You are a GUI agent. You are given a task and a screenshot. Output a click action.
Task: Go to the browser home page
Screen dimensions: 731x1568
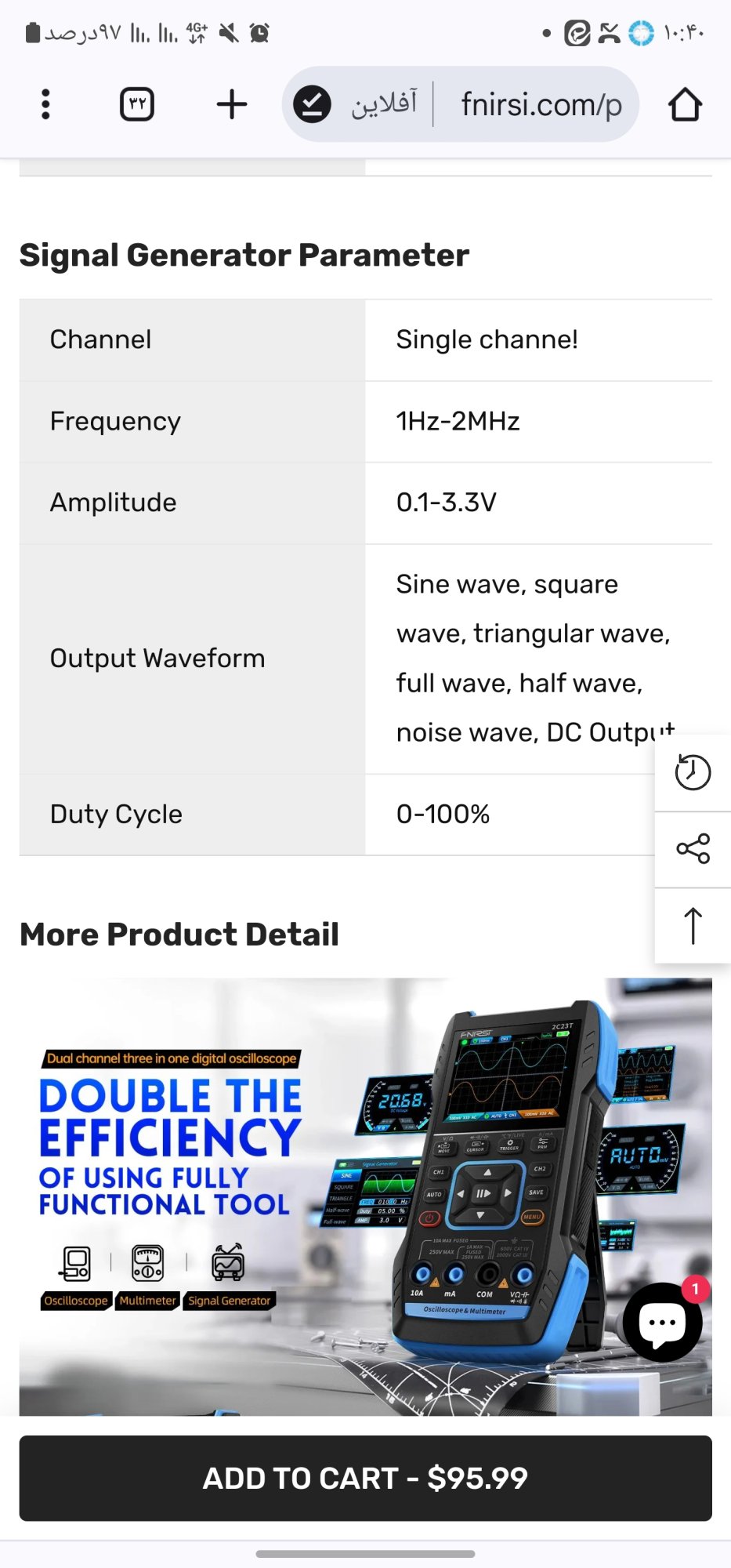tap(685, 104)
